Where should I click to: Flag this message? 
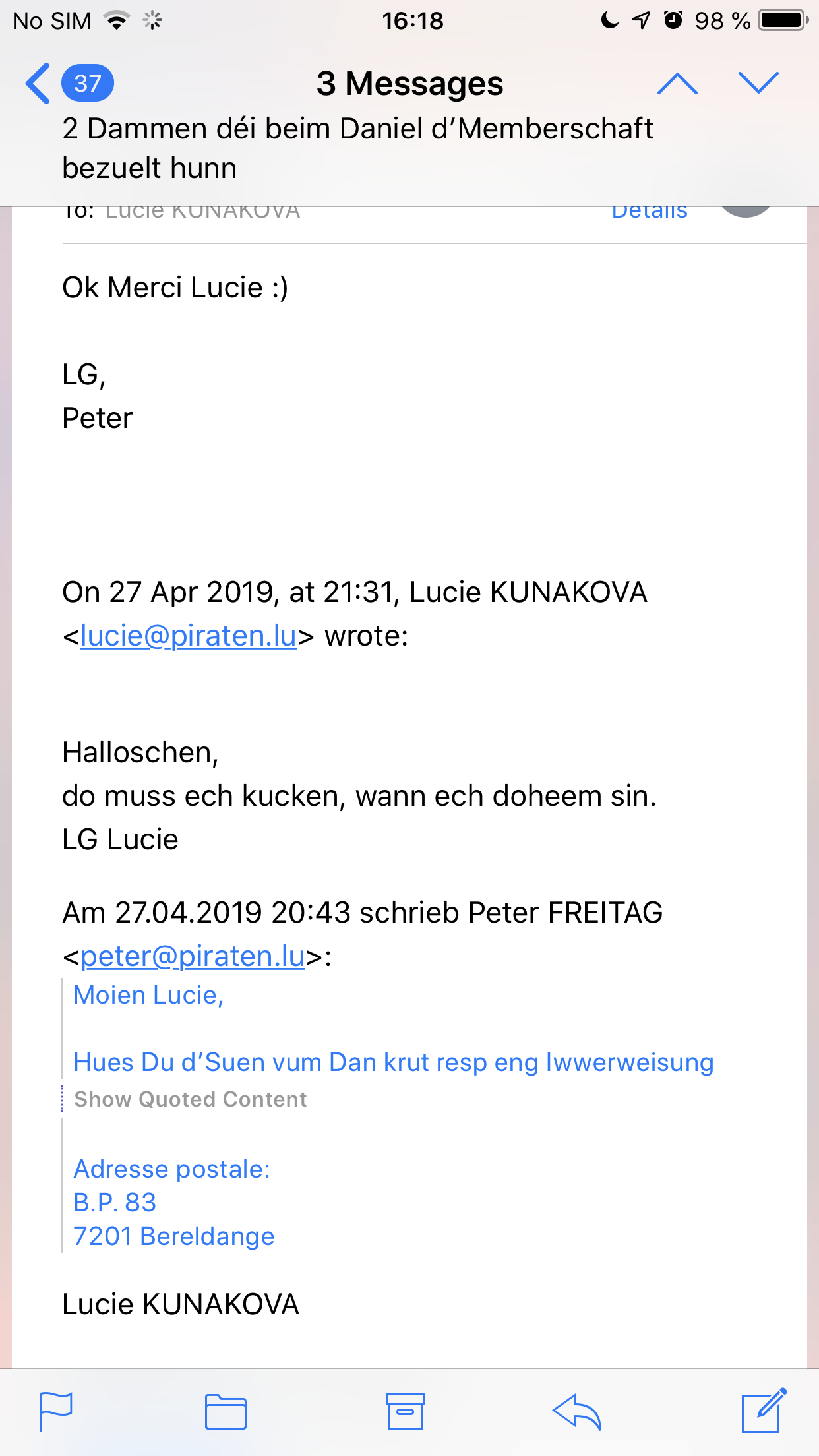coord(56,1411)
